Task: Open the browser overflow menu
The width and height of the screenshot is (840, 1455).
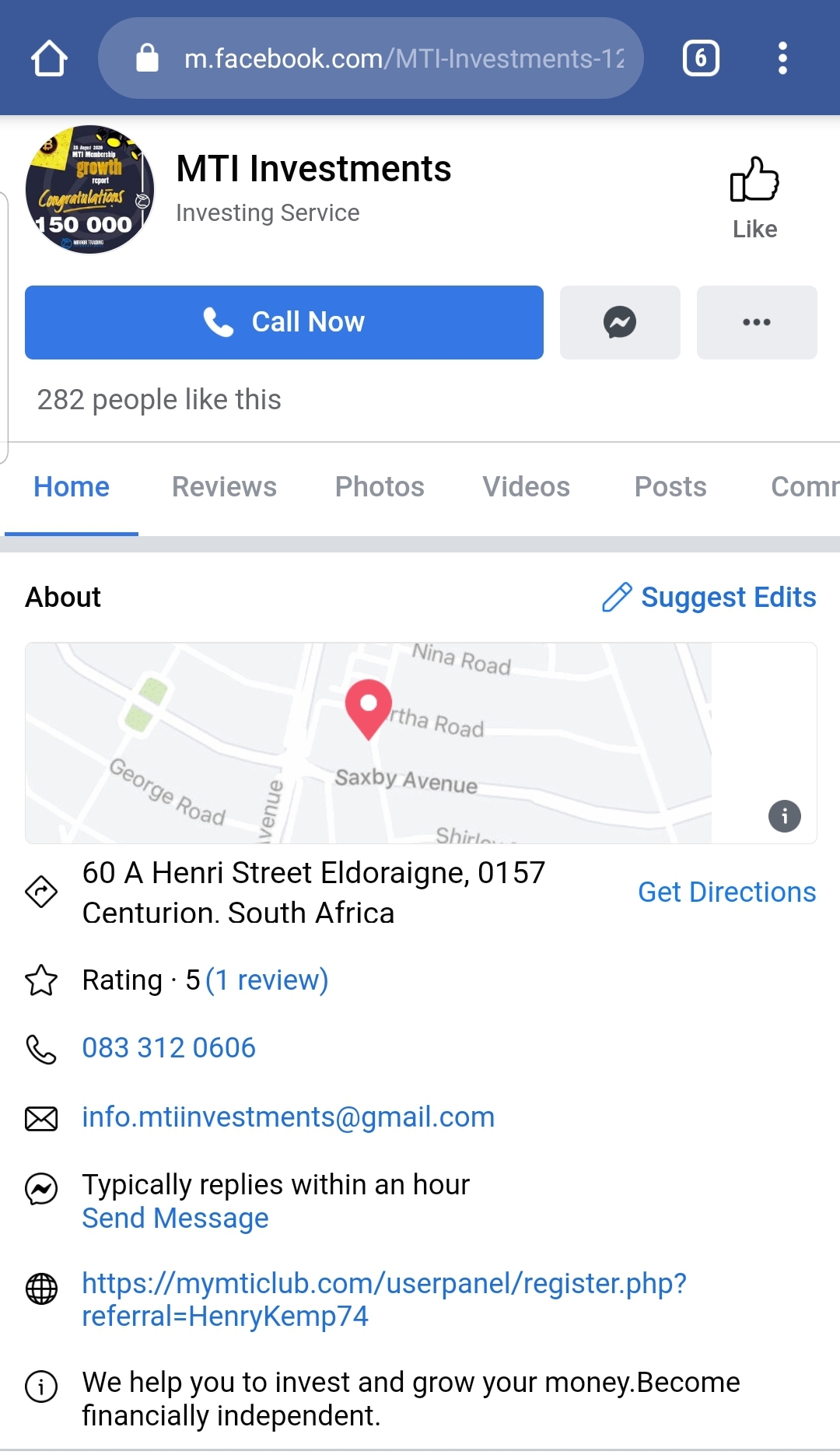Action: 782,58
